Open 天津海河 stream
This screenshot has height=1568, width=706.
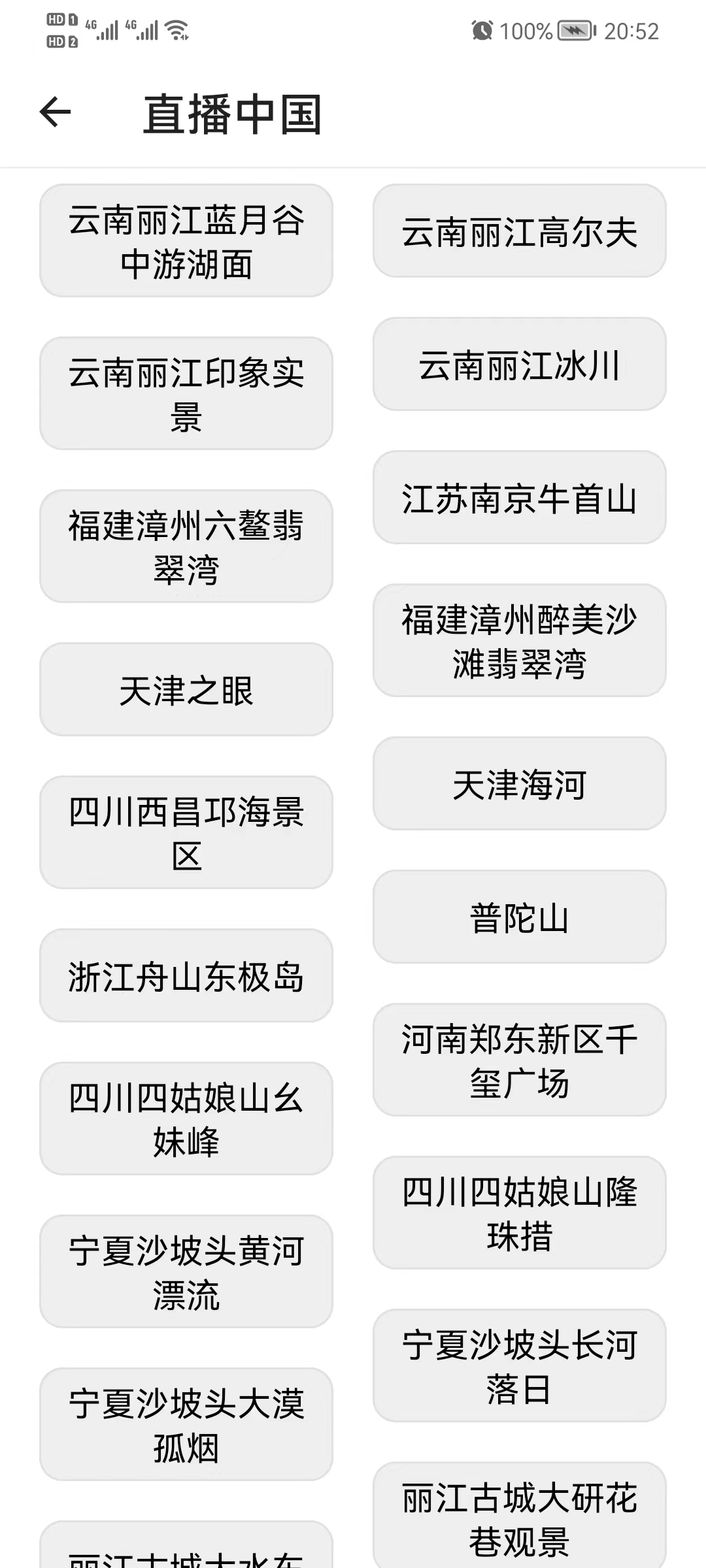(519, 783)
